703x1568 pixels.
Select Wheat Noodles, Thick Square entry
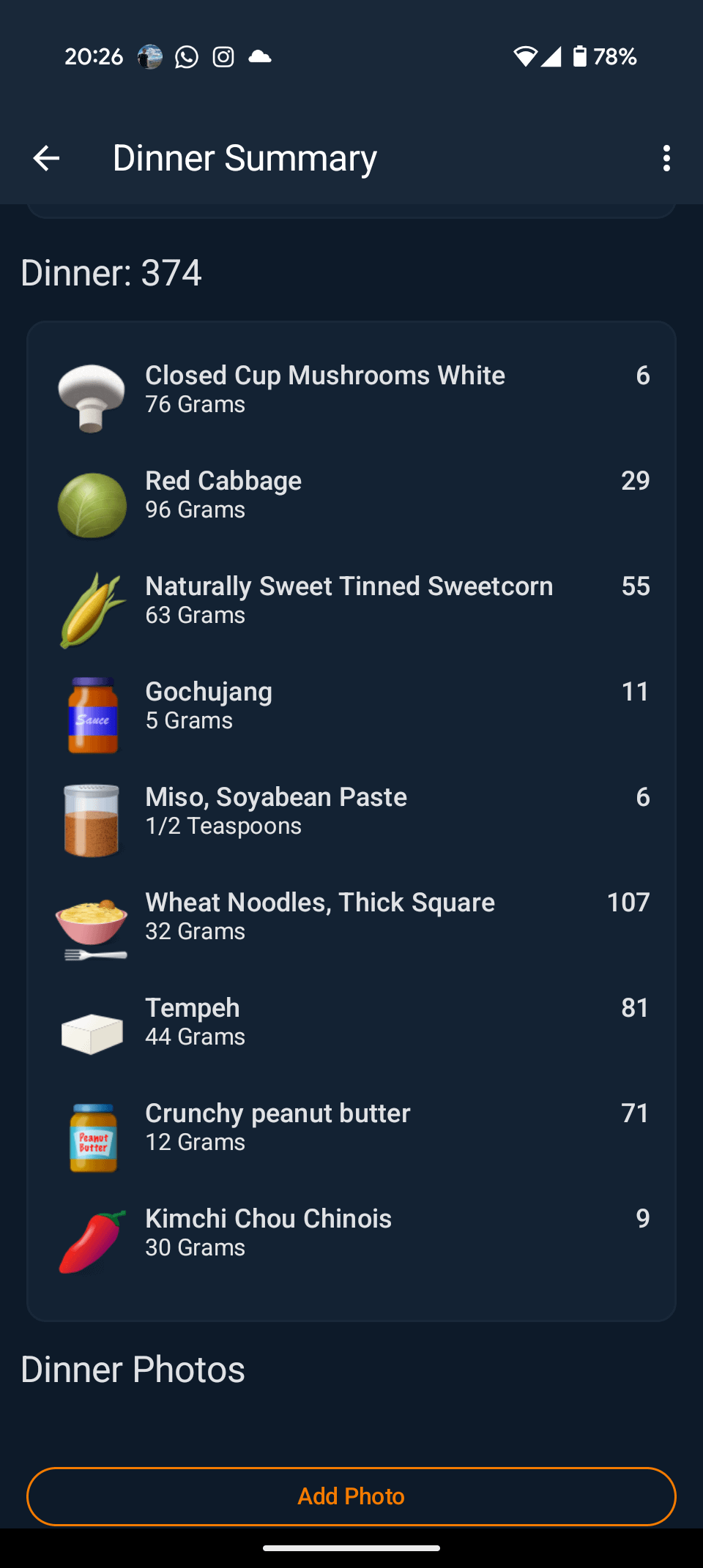click(x=351, y=916)
